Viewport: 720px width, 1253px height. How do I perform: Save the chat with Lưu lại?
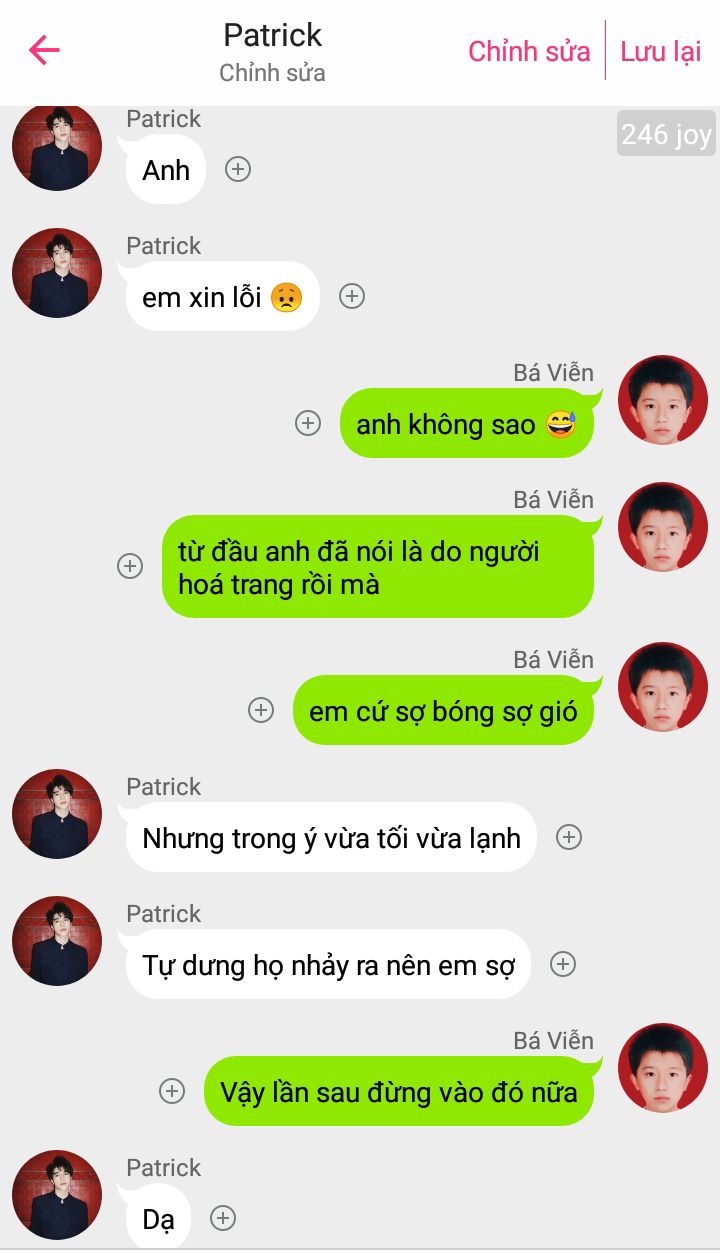click(661, 51)
